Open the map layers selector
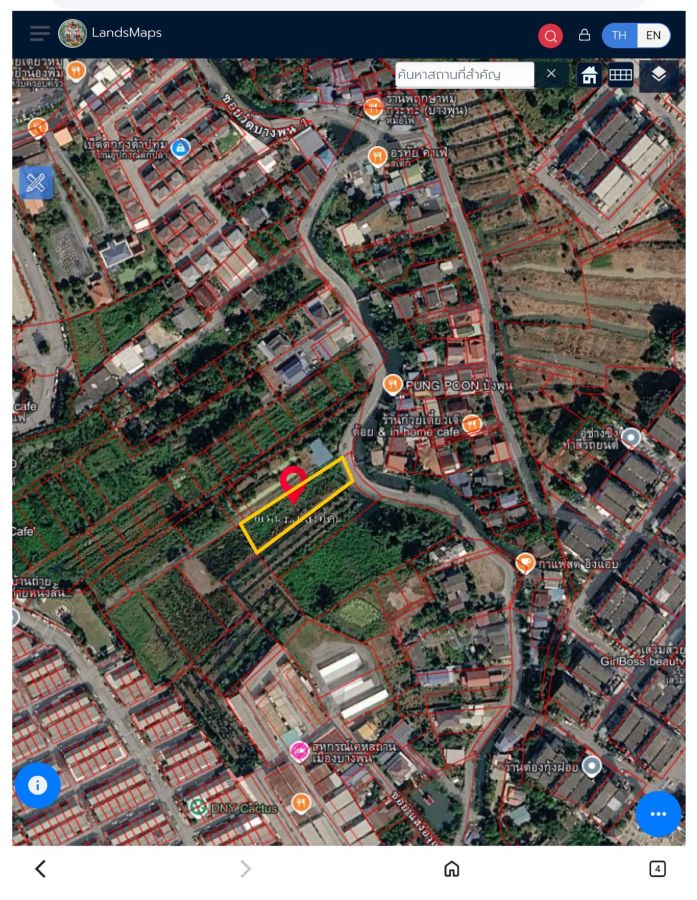Image resolution: width=697 pixels, height=900 pixels. tap(658, 75)
